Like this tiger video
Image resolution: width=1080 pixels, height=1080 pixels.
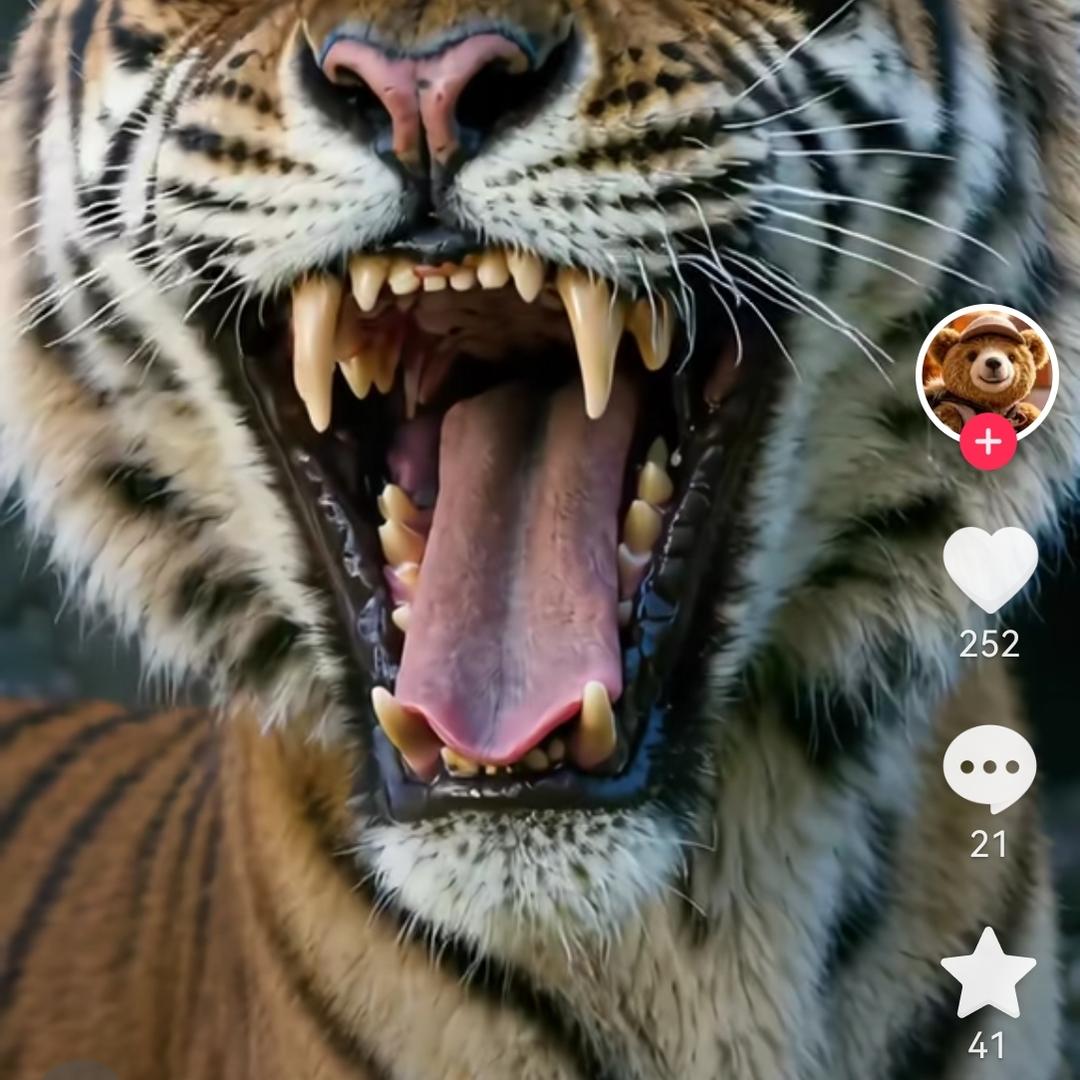tap(990, 568)
